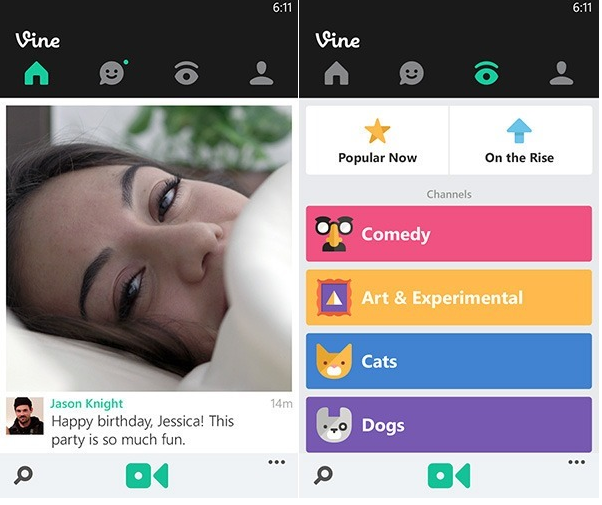Open Activity tab with green notification dot
Image resolution: width=602 pixels, height=505 pixels.
113,74
